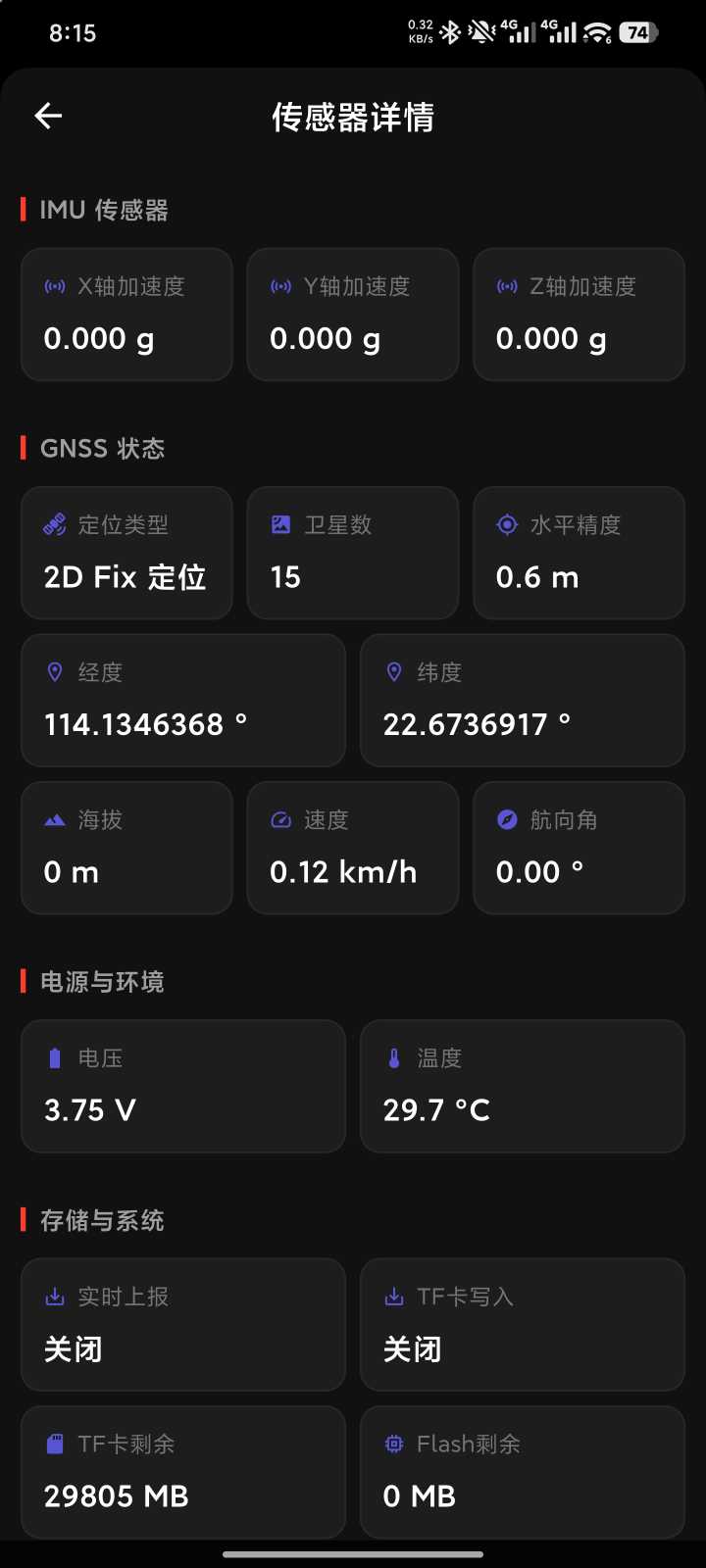Image resolution: width=706 pixels, height=1568 pixels.
Task: Click the battery icon next to 电压
Action: (54, 1057)
